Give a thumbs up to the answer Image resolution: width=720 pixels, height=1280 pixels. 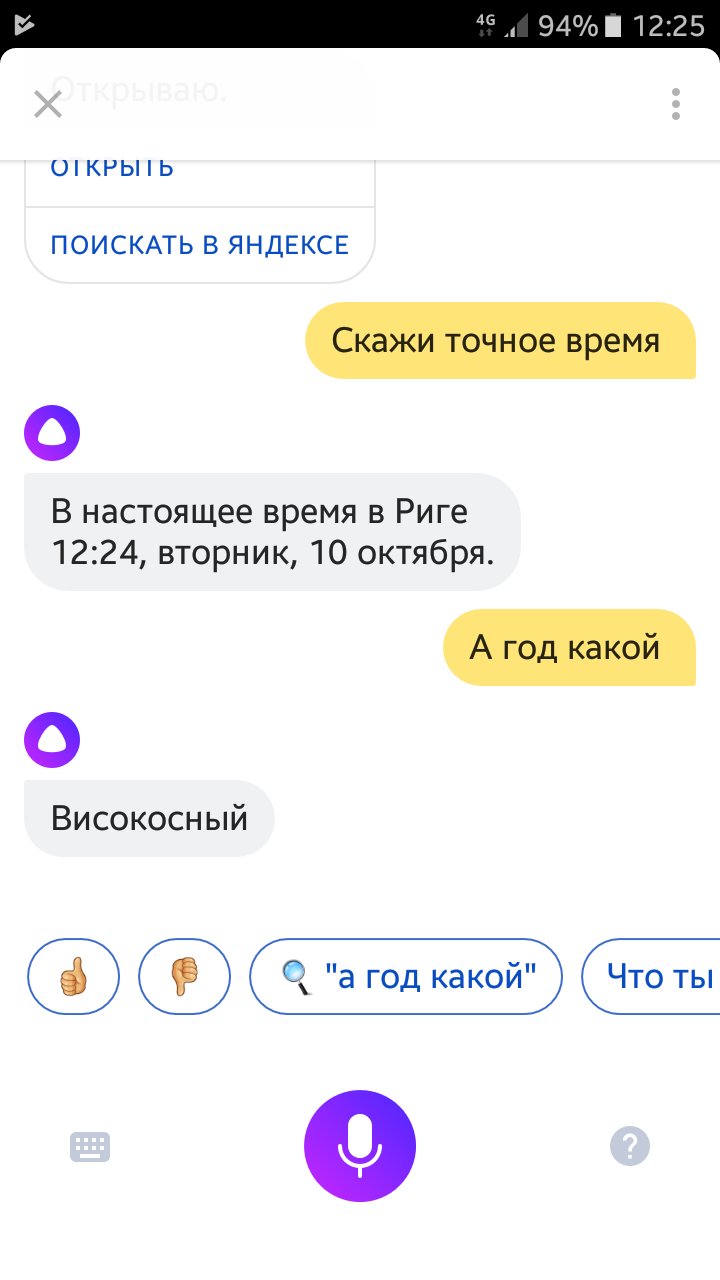74,976
